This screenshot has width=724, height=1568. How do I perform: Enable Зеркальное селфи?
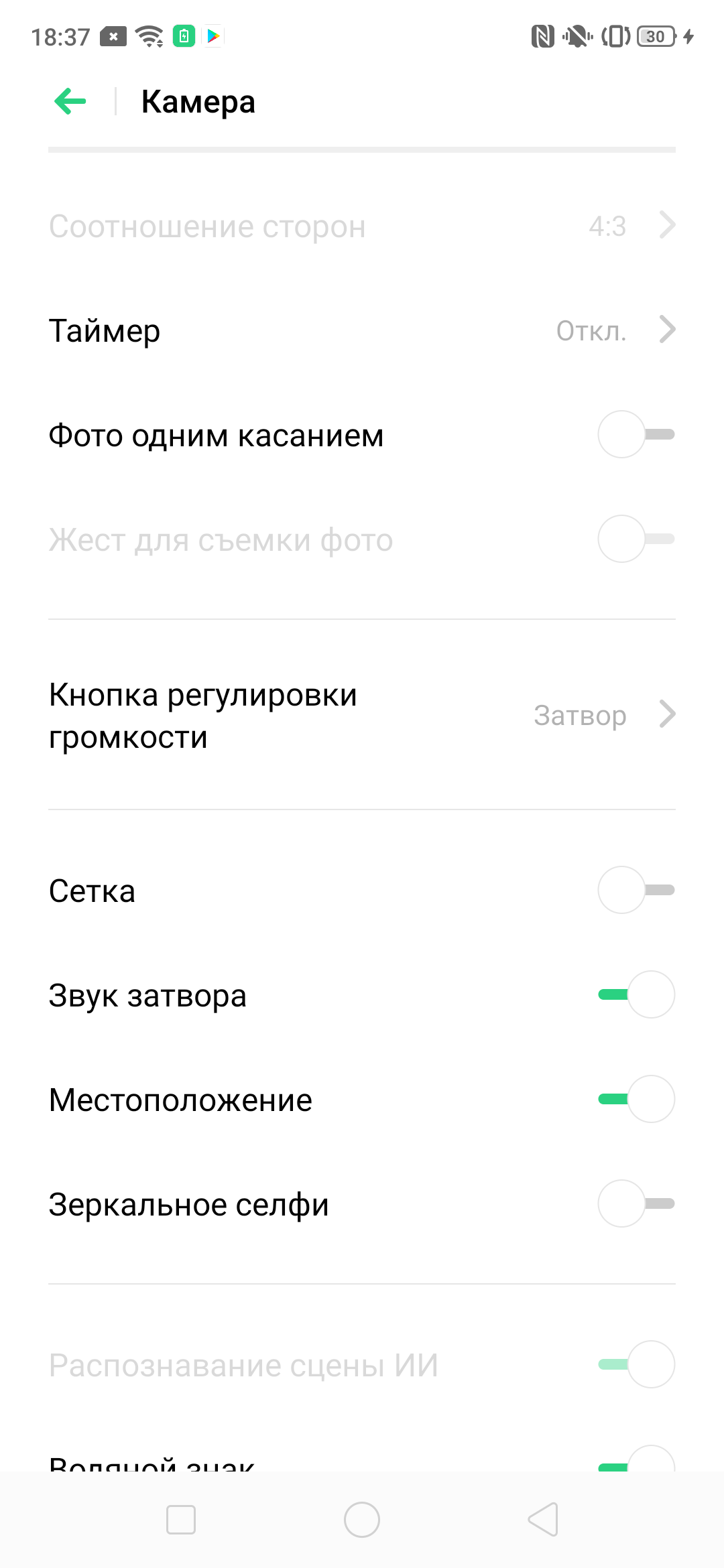click(636, 1204)
